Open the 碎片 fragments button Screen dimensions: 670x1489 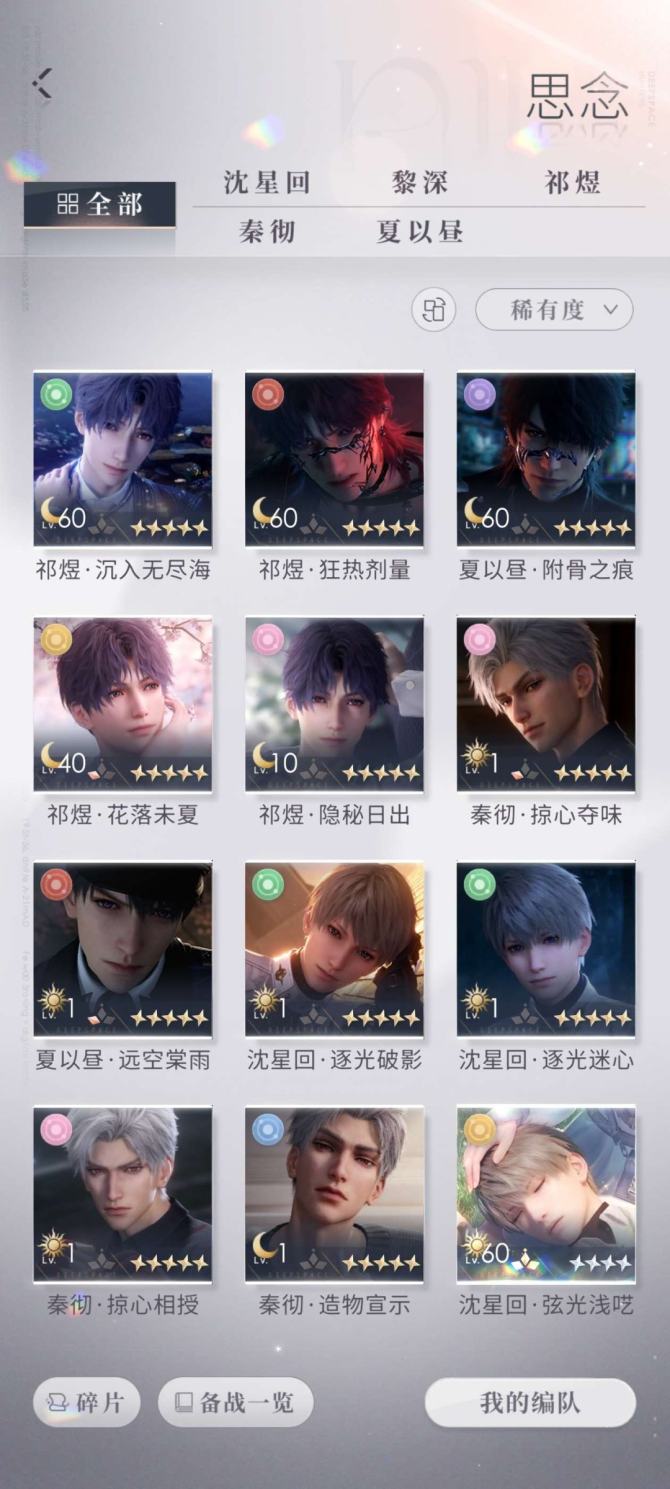pyautogui.click(x=86, y=1402)
